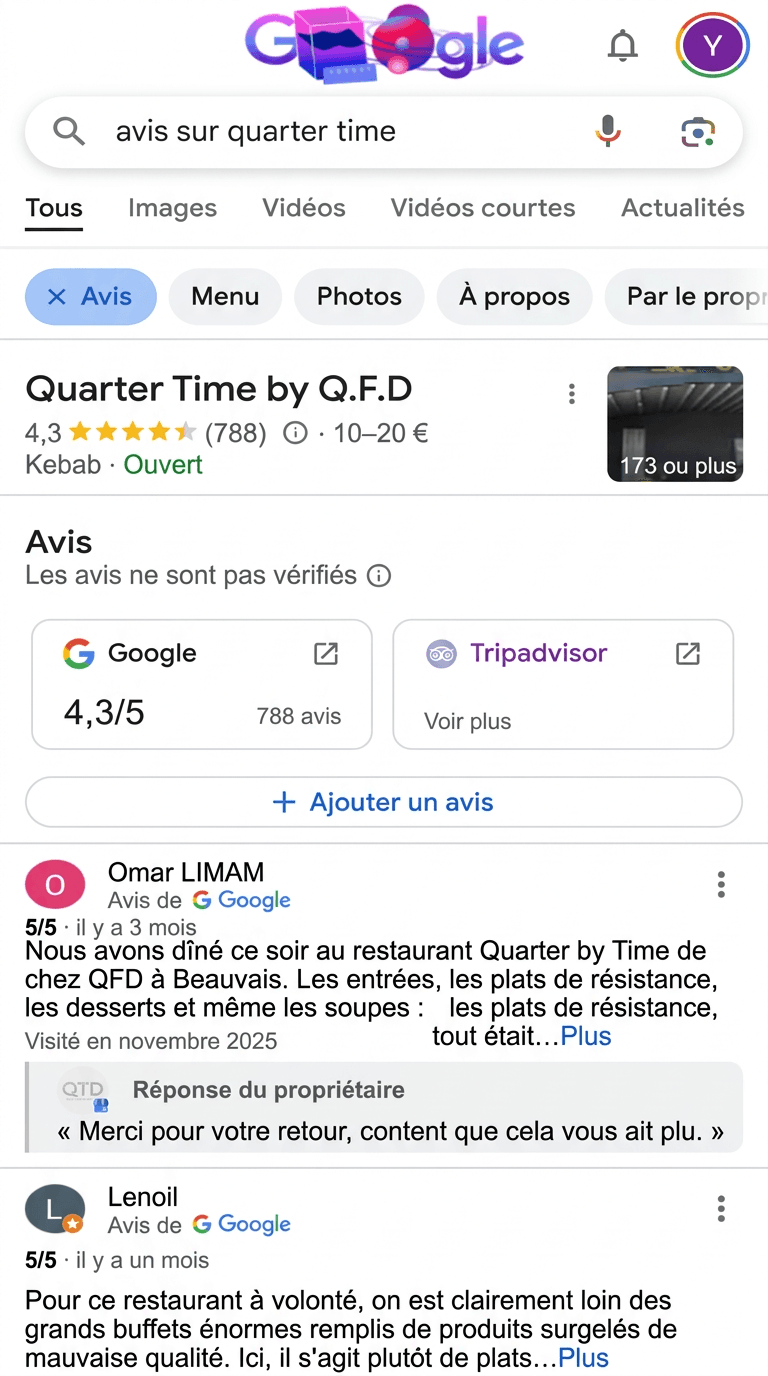Start a voice search with the microphone

pos(608,131)
